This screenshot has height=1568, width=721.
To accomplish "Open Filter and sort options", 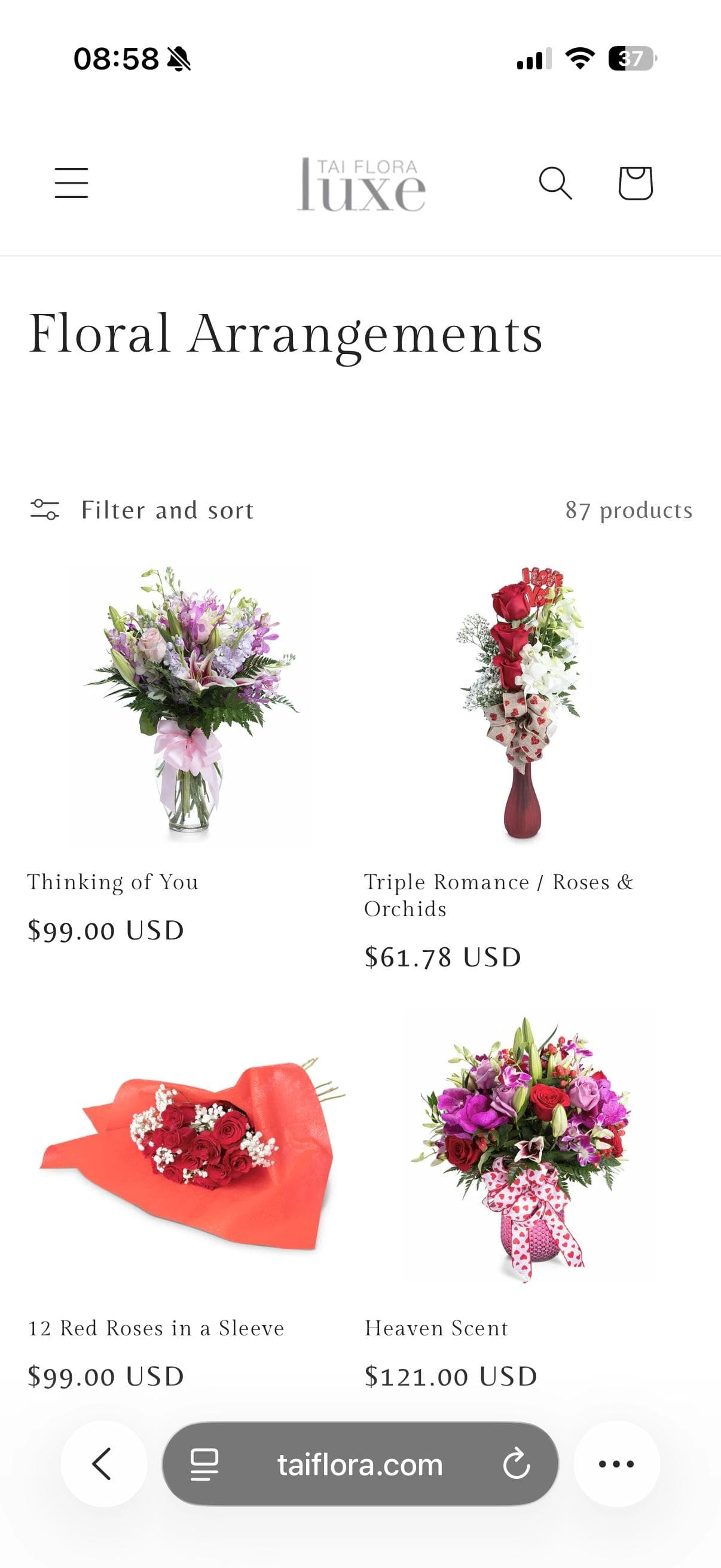I will 142,510.
